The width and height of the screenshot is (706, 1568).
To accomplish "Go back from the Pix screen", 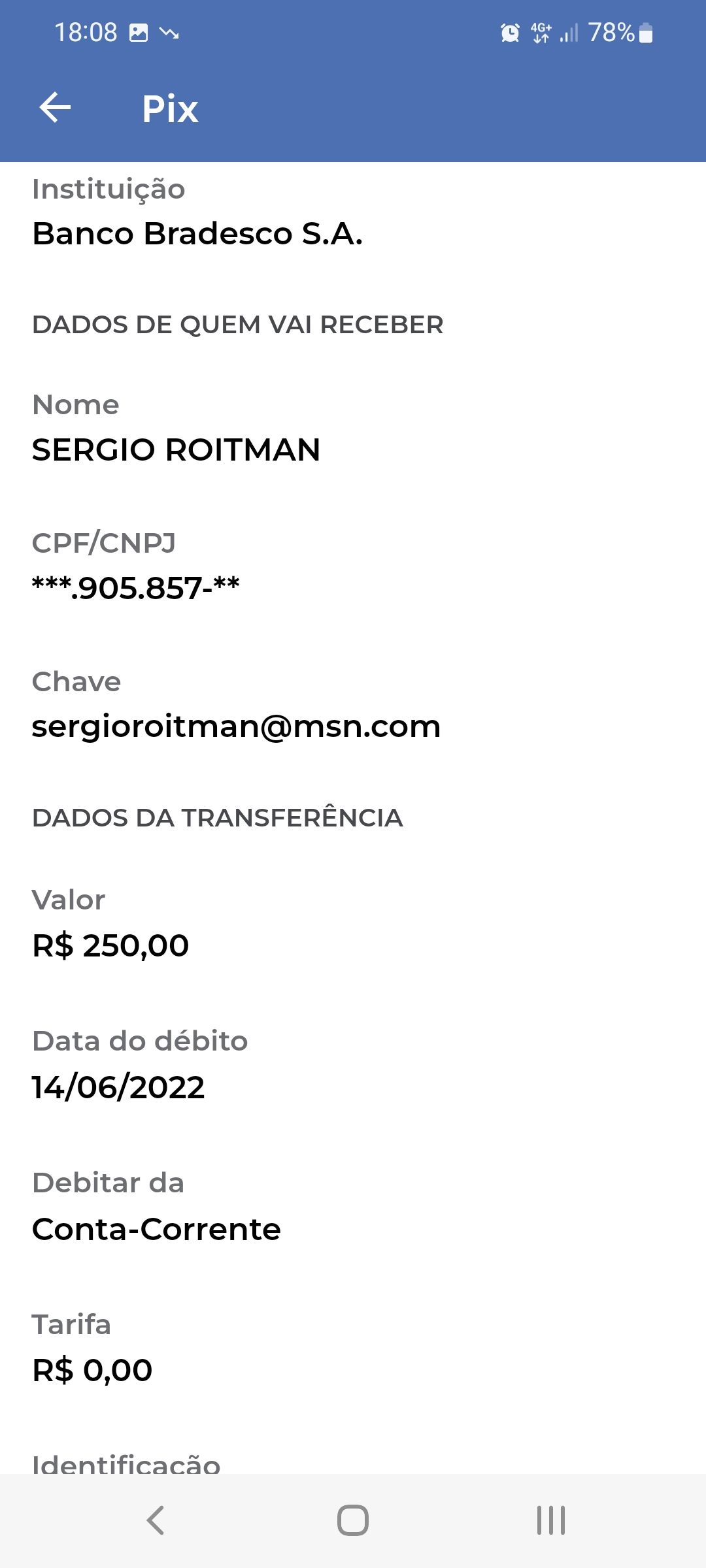I will [x=55, y=108].
